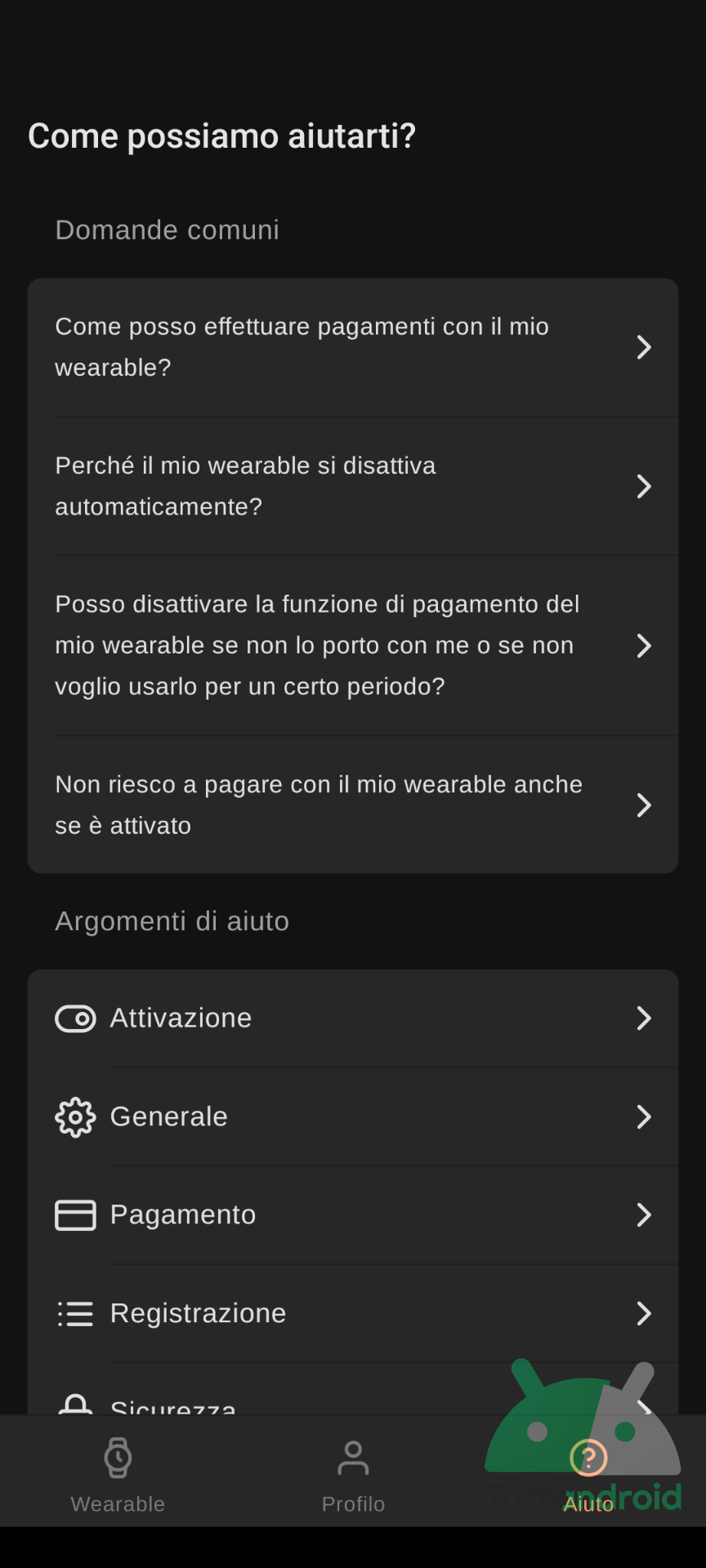This screenshot has height=1568, width=706.
Task: Switch to the Profilo tab
Action: pos(353,1472)
